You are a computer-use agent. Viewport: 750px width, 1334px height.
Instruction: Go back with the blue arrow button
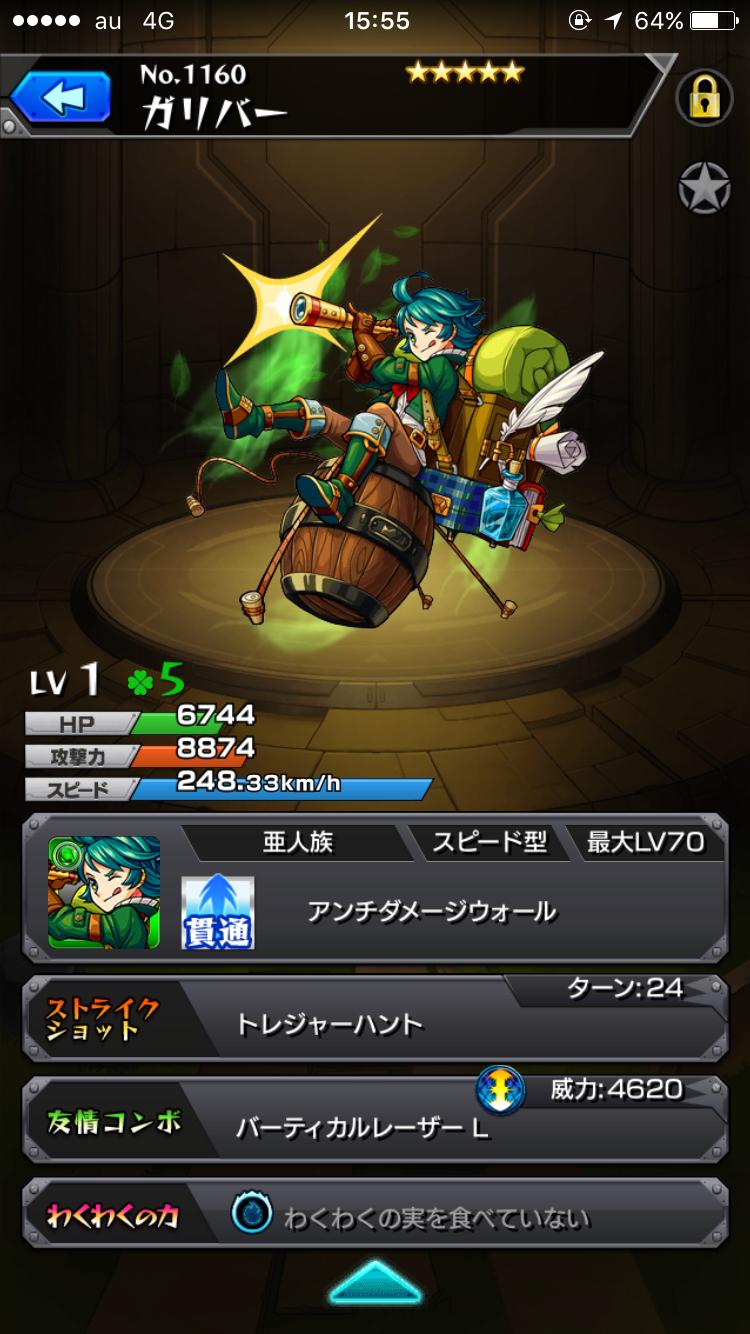62,98
